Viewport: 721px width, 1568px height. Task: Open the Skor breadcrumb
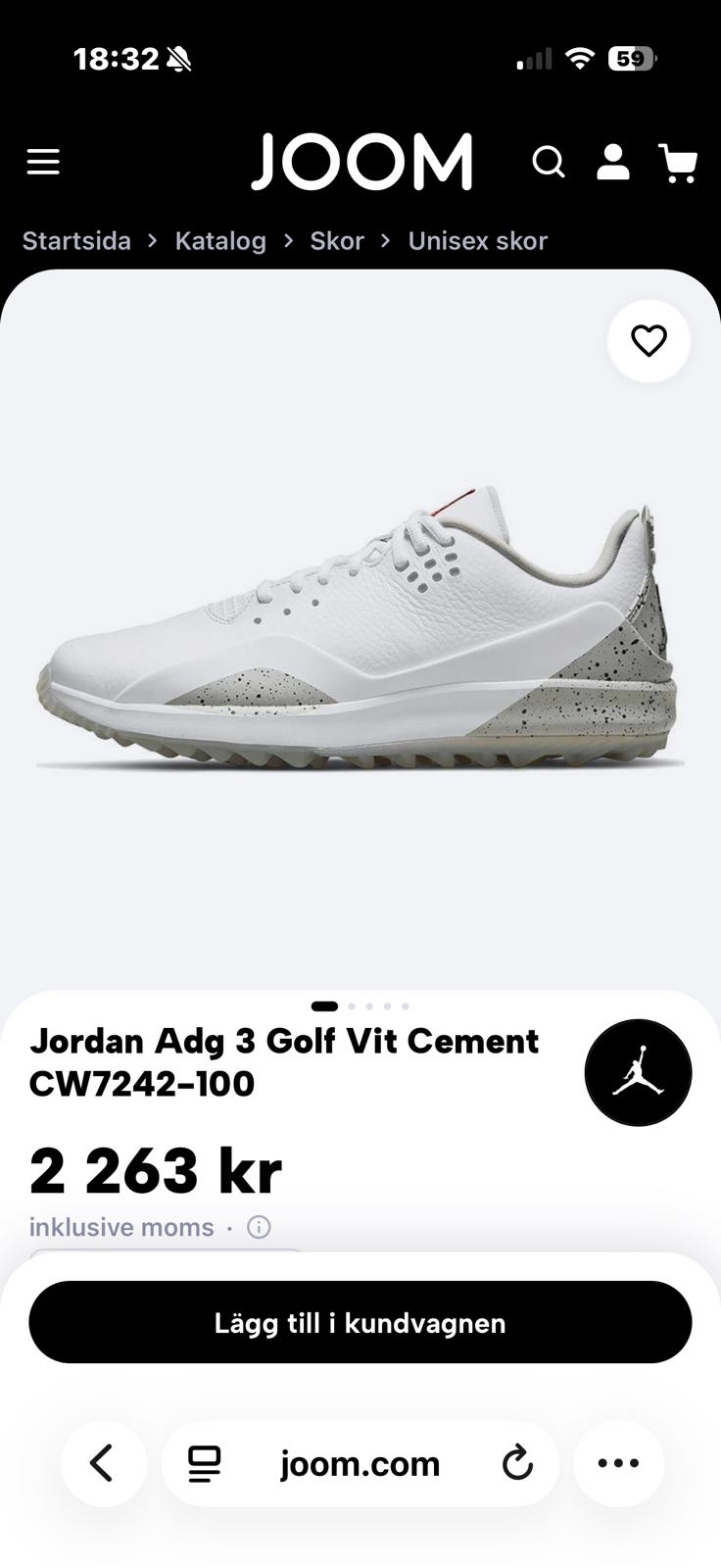337,241
